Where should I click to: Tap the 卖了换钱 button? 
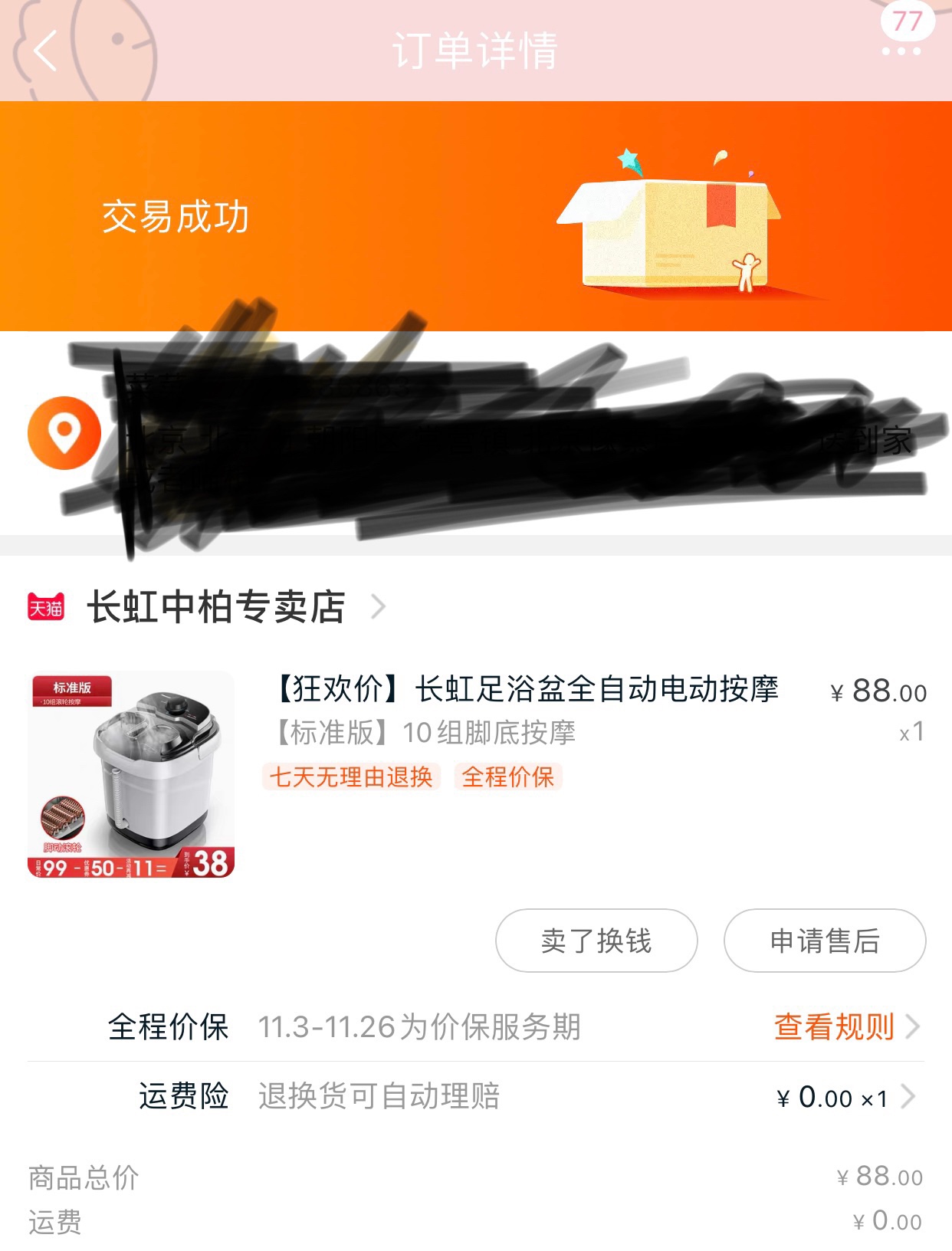pyautogui.click(x=596, y=941)
